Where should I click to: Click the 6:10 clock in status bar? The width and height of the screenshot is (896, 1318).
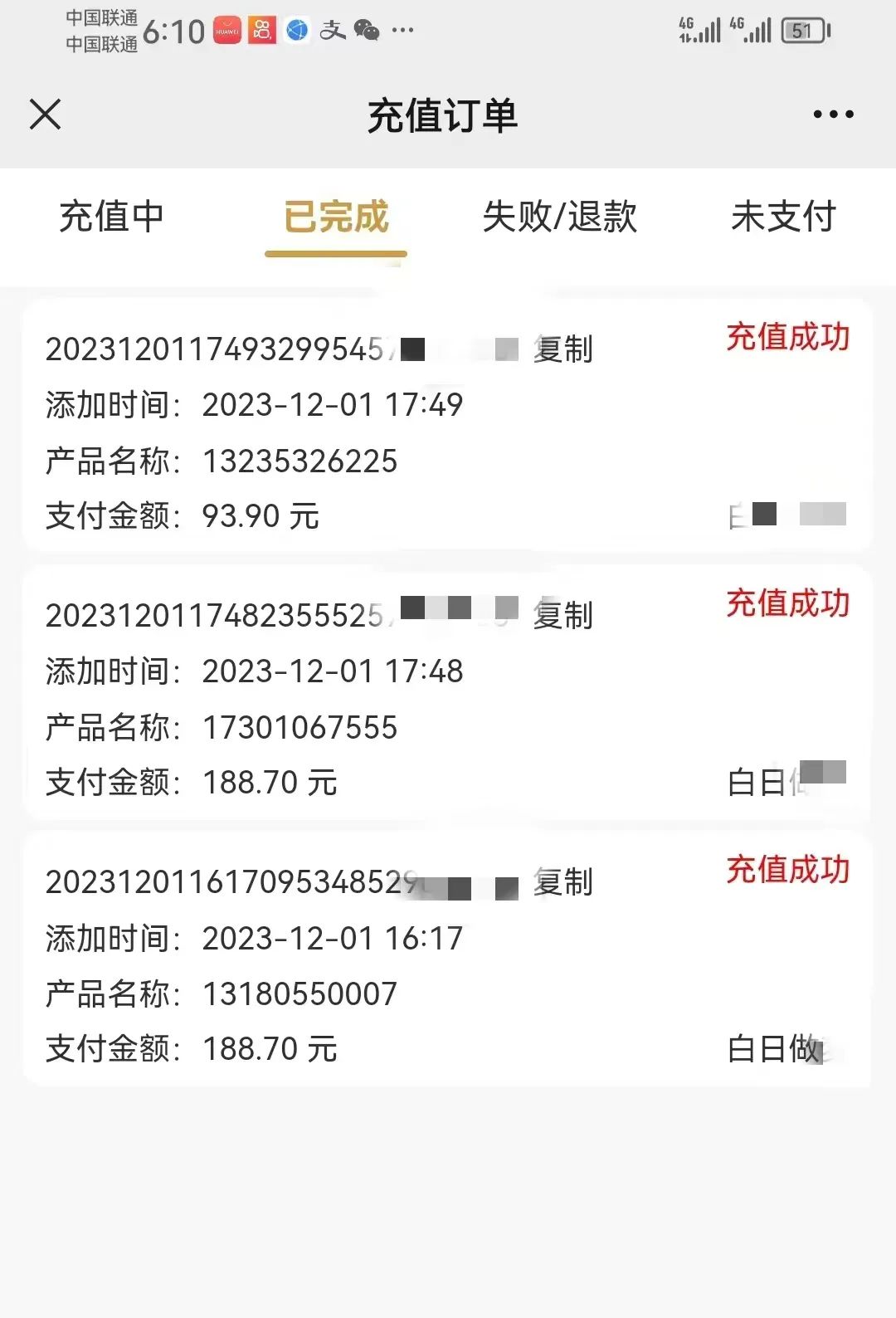pos(173,30)
